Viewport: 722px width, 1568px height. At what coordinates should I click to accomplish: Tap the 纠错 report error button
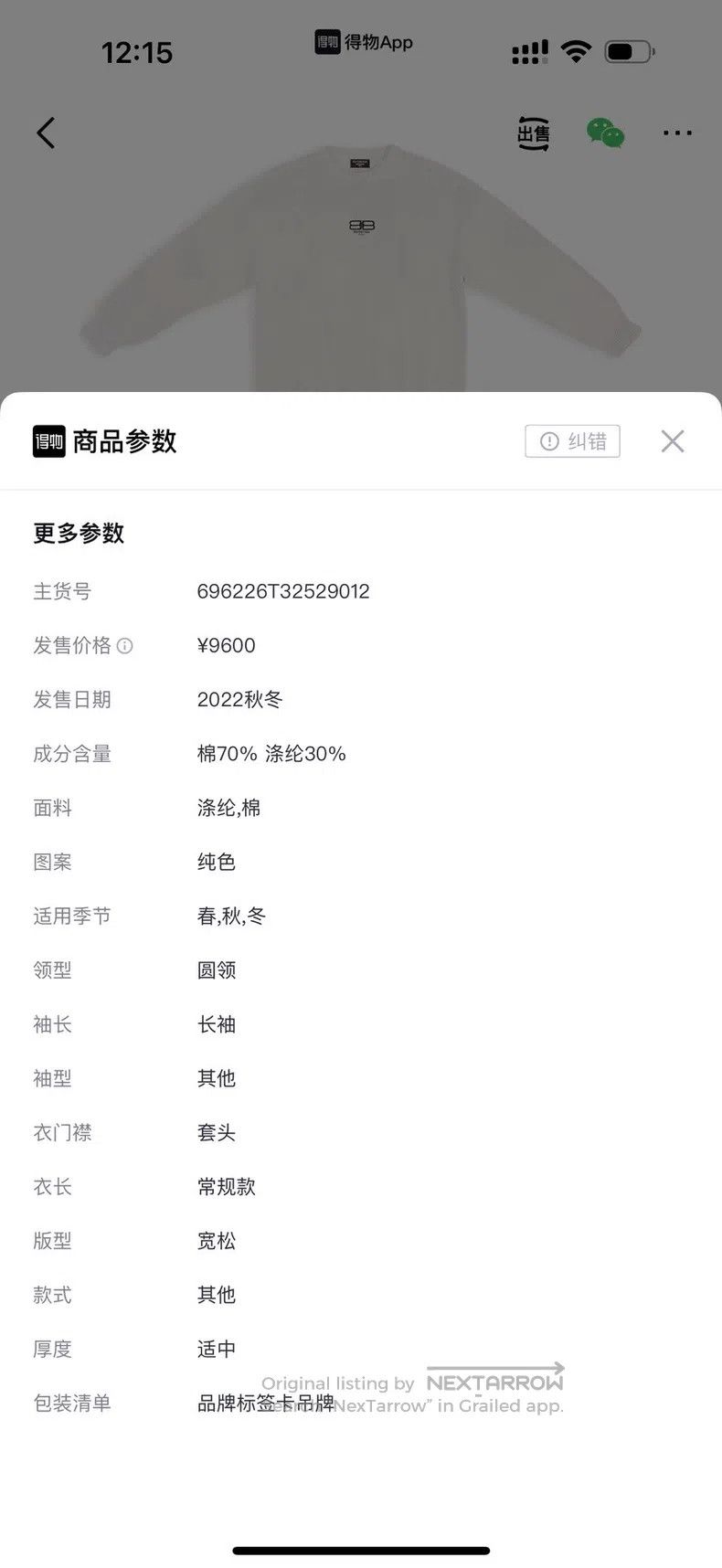tap(573, 441)
